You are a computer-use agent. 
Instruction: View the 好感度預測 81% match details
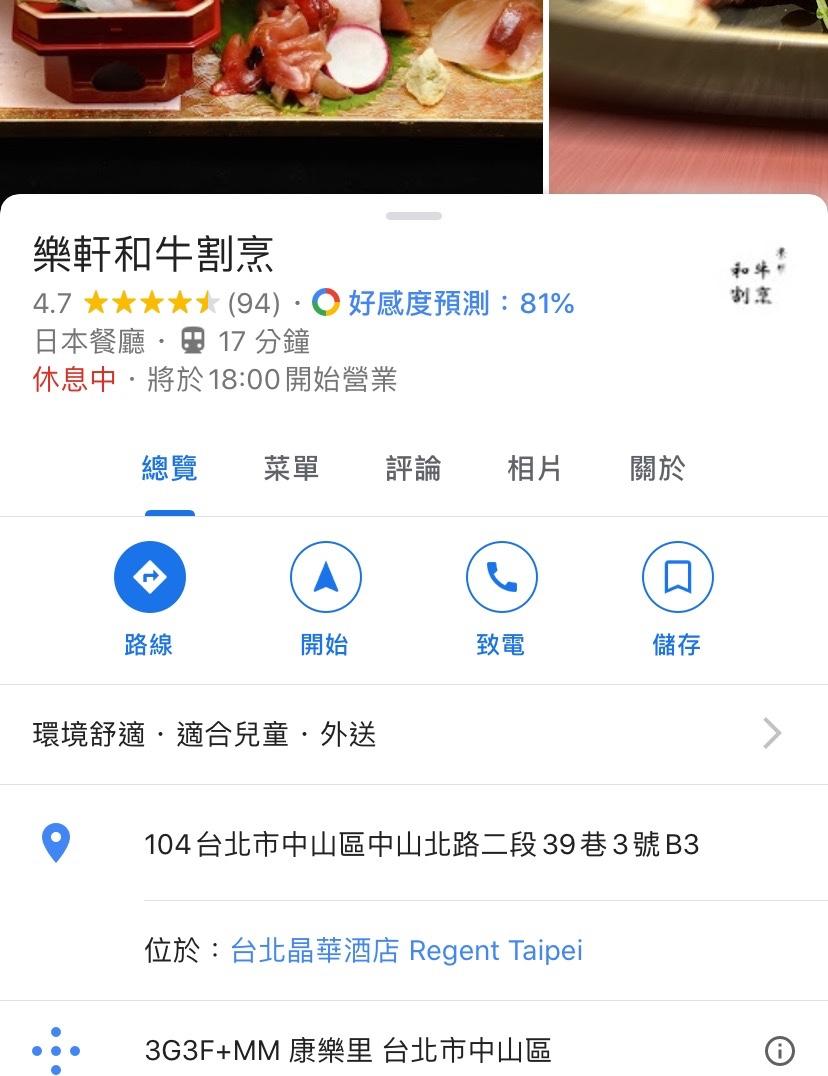[x=444, y=303]
